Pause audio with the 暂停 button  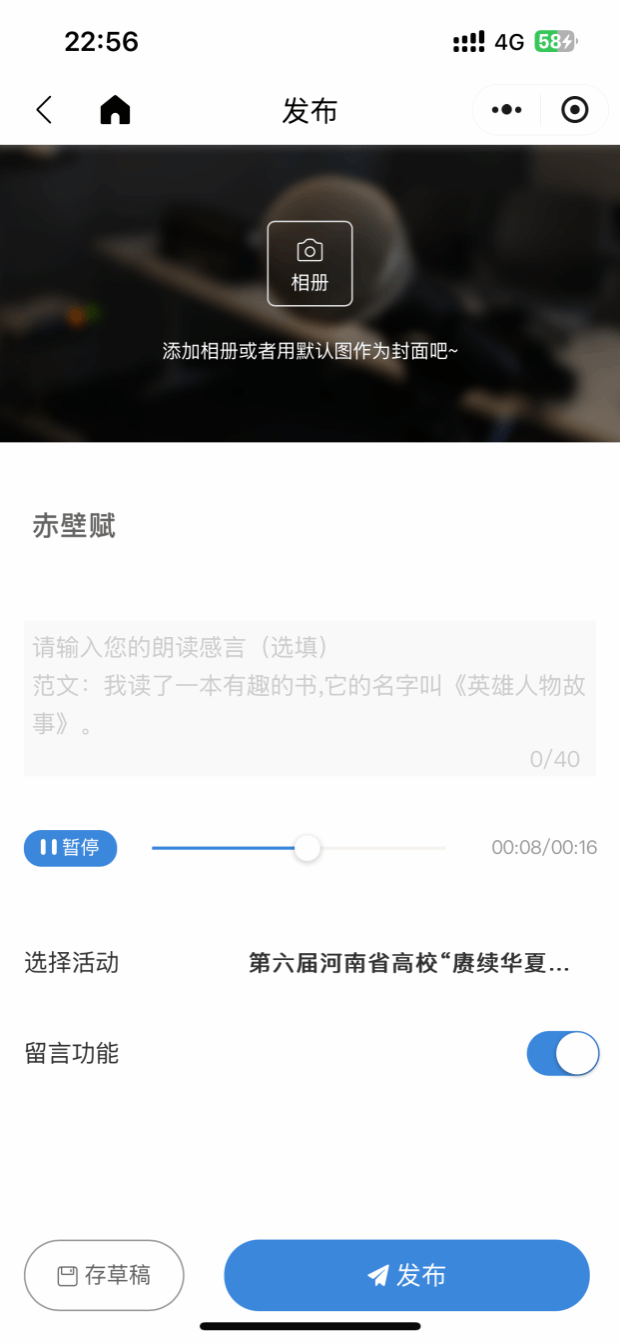[70, 848]
